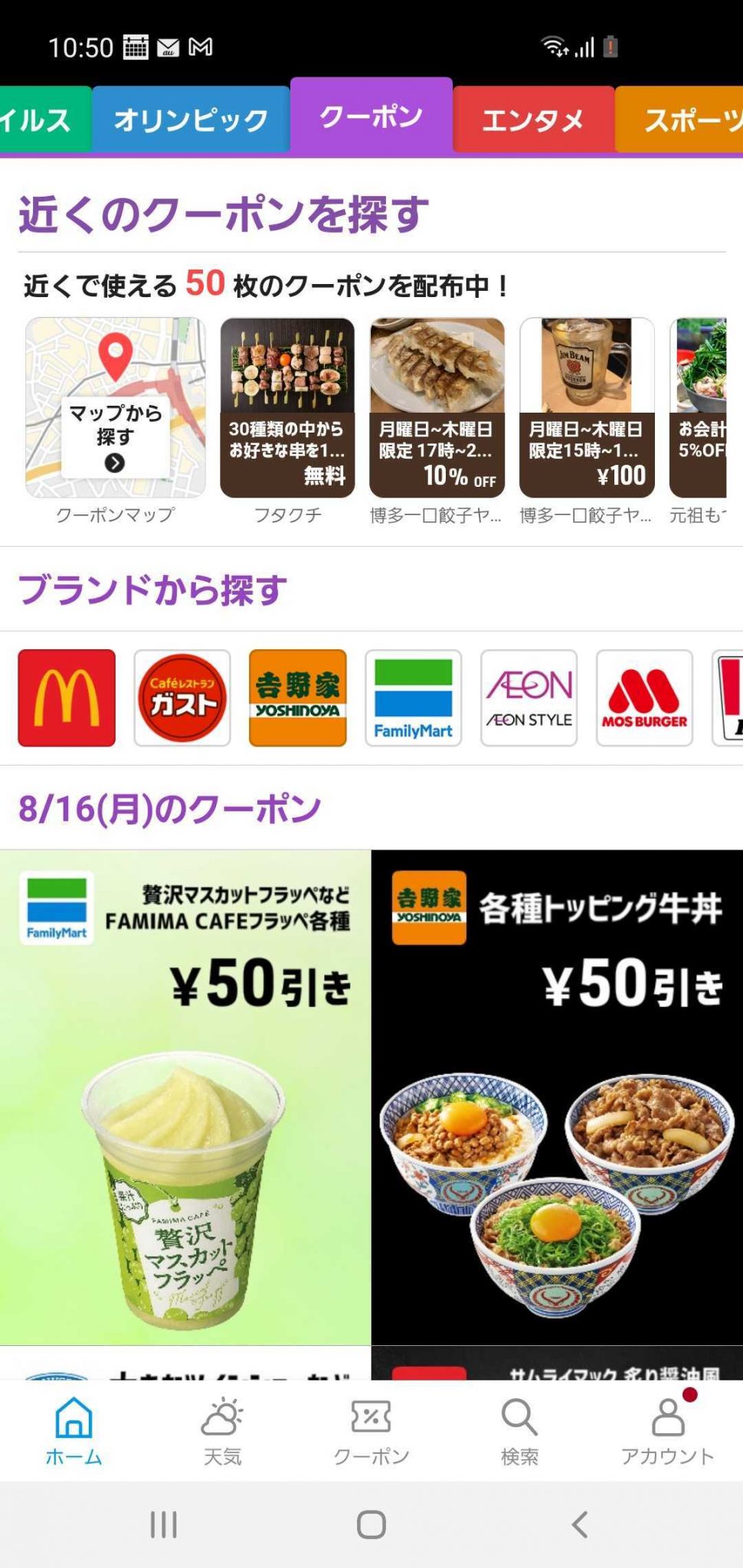
Task: Open the クーポン bottom navigation tab
Action: tap(371, 1431)
